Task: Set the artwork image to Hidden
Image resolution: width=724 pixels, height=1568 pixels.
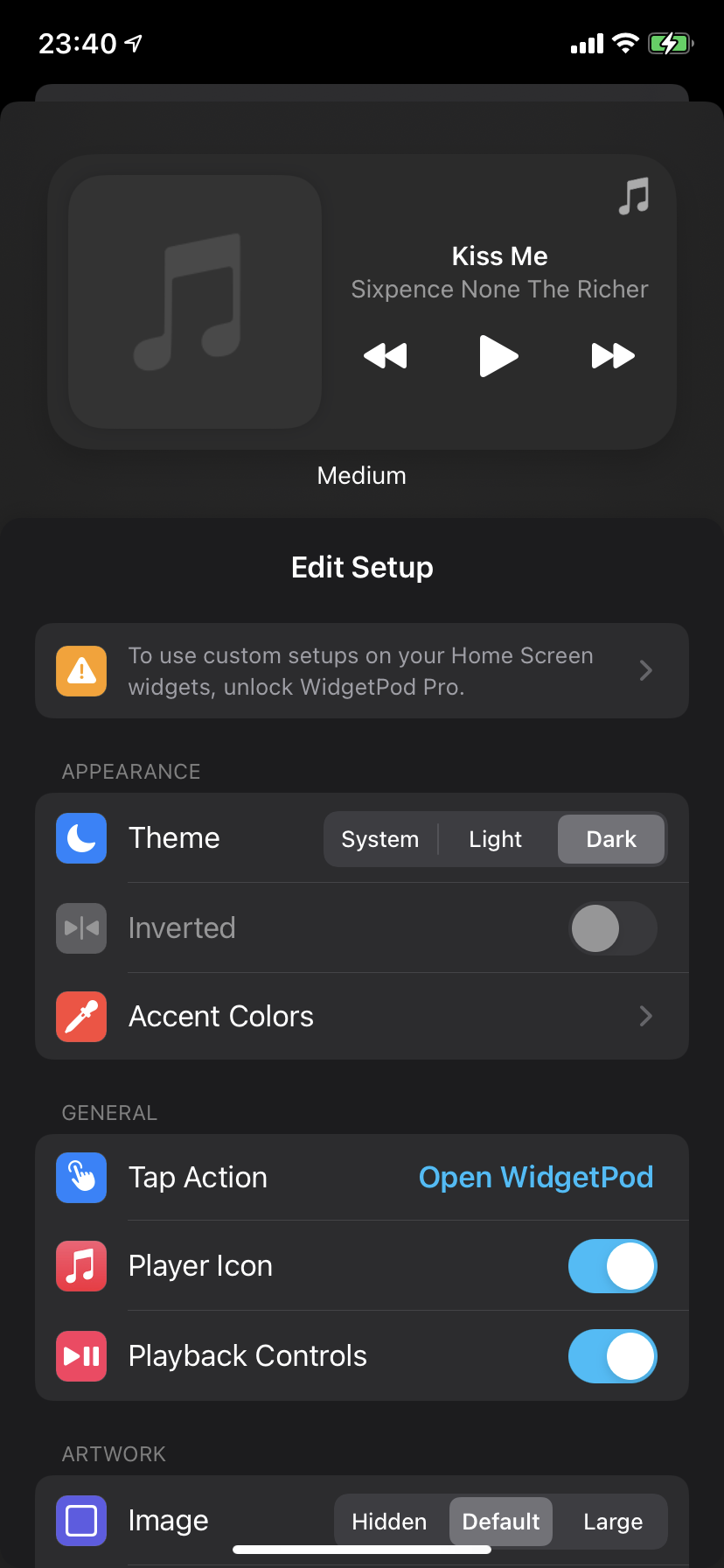Action: coord(389,1522)
